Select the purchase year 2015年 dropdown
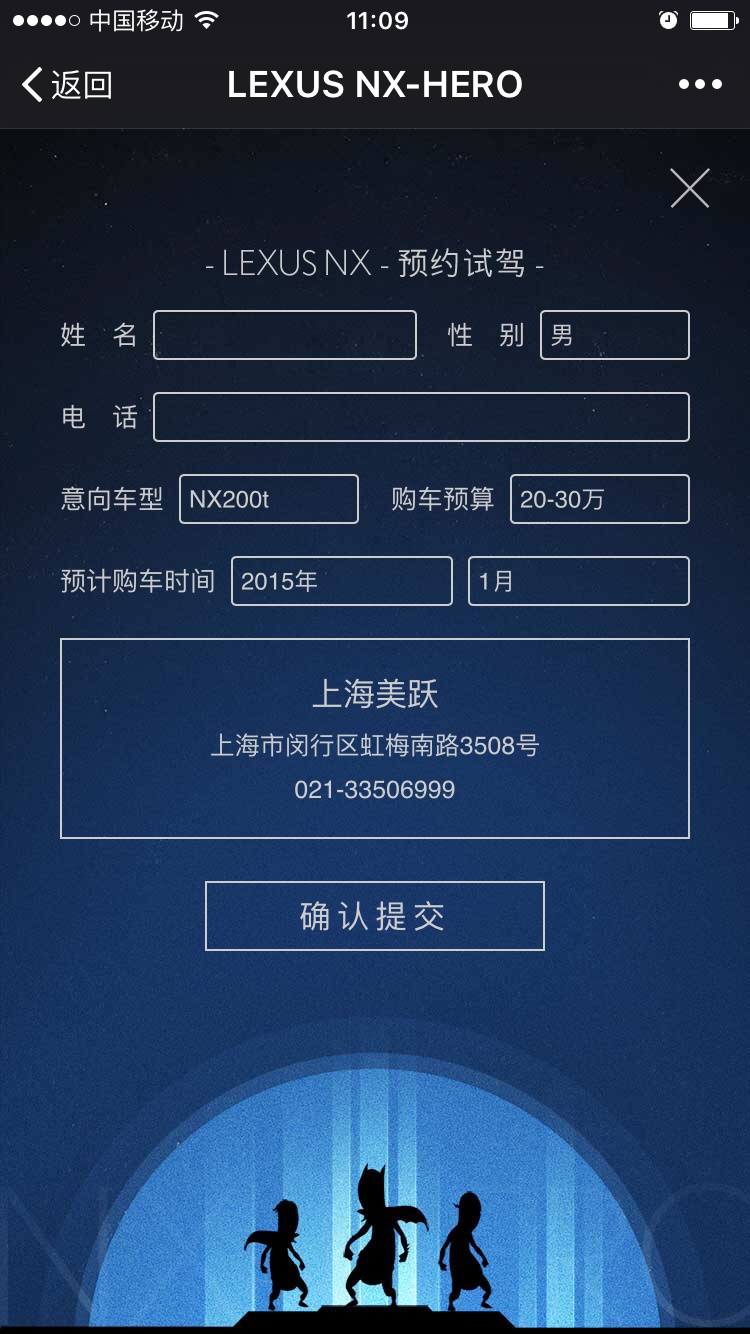750x1334 pixels. coord(342,581)
